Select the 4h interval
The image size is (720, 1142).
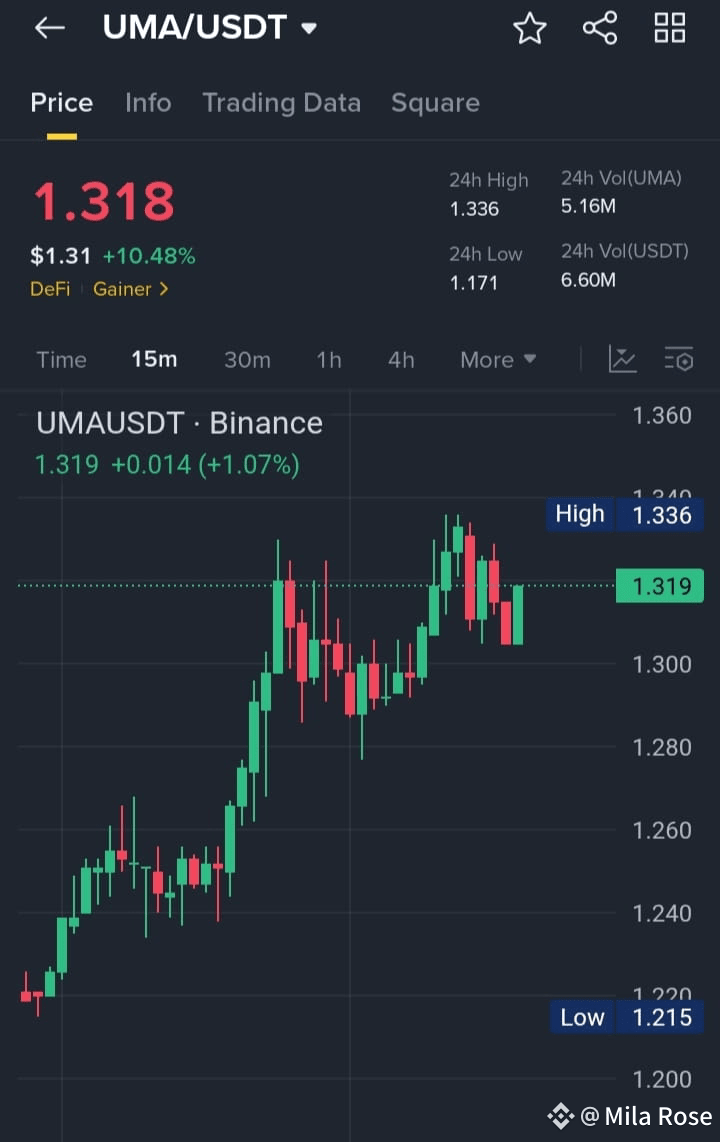coord(400,359)
